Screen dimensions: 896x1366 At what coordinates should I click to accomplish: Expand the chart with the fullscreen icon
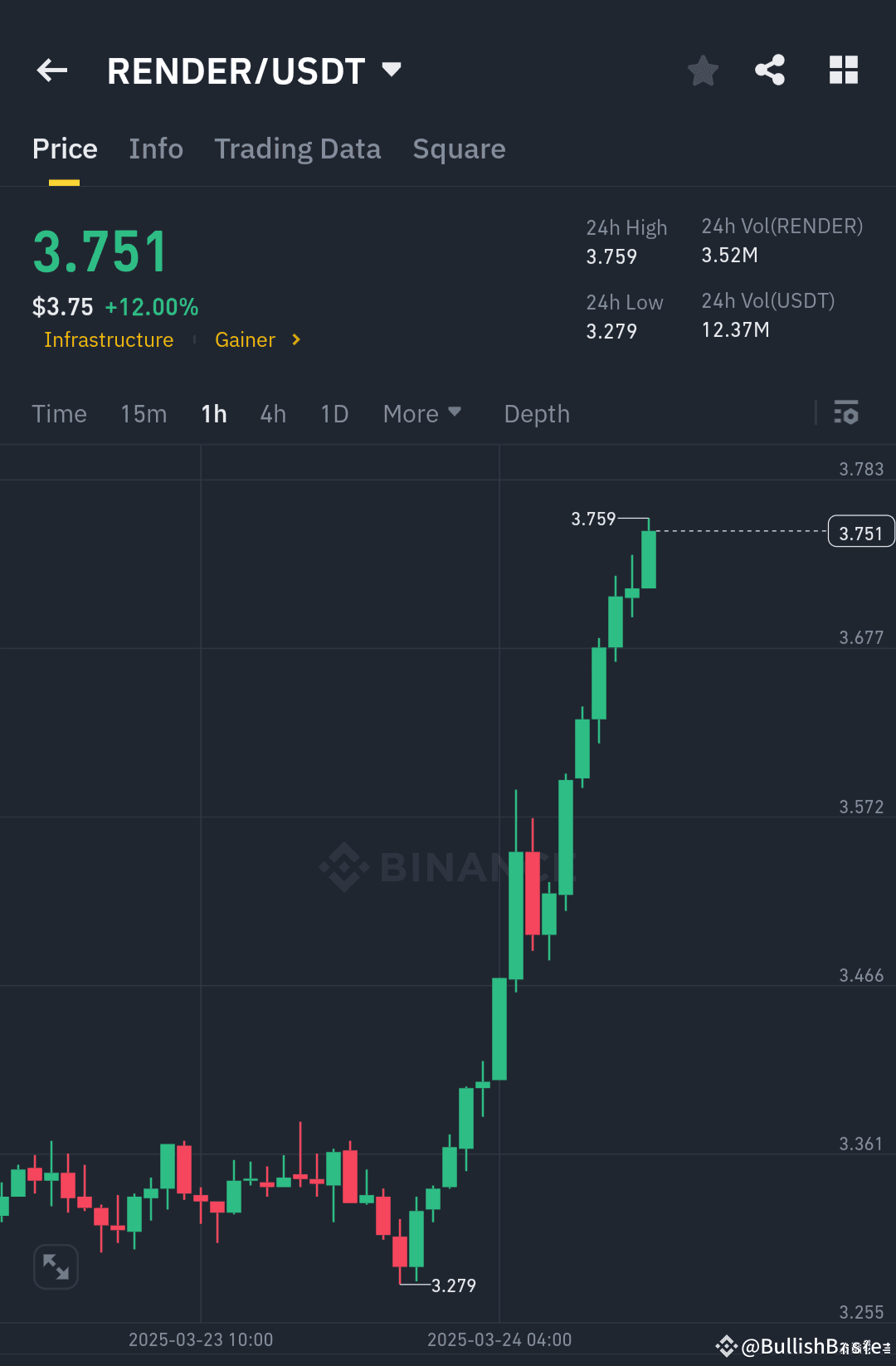56,1266
